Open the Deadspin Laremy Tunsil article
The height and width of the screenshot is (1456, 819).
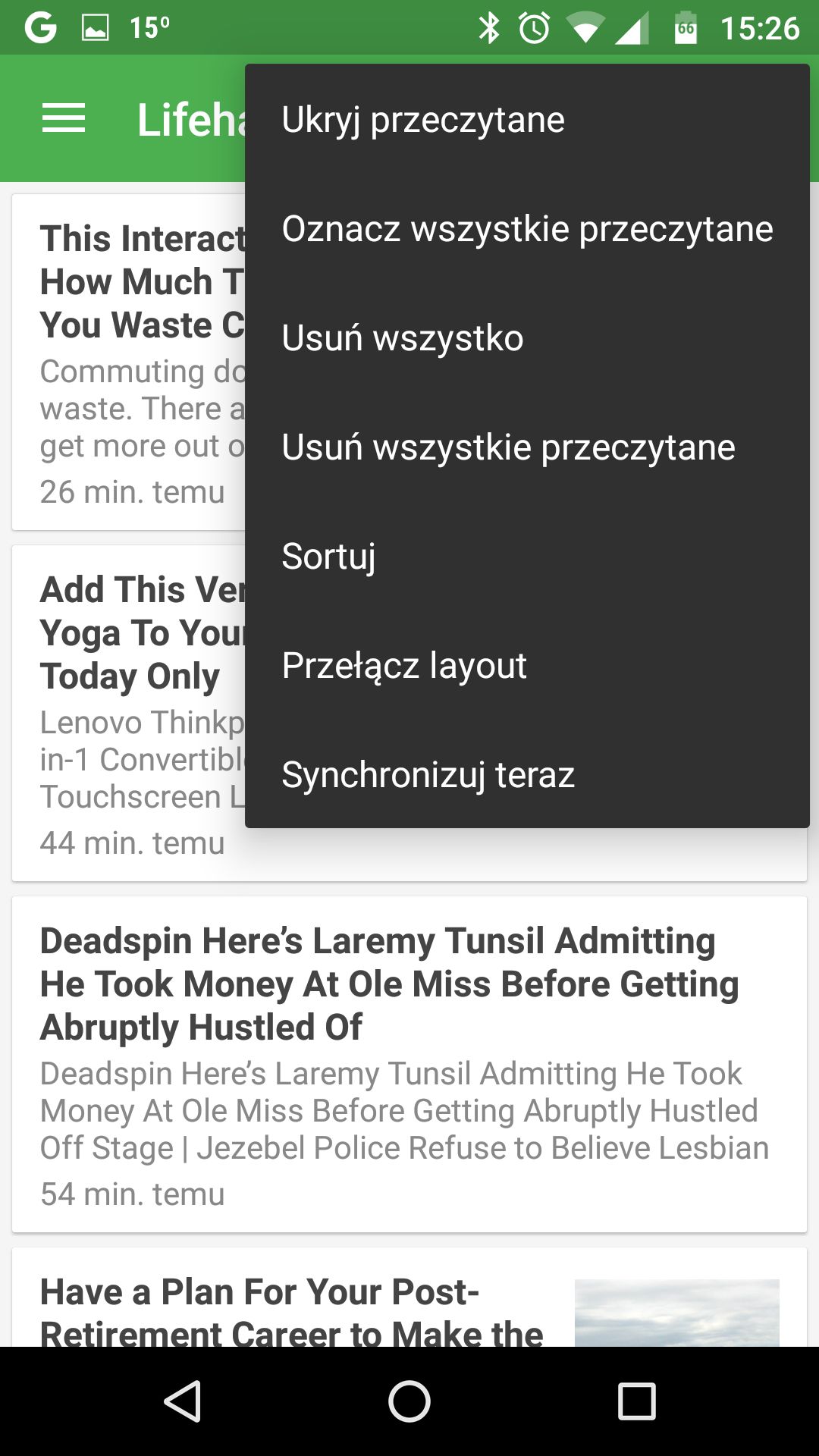point(409,1065)
